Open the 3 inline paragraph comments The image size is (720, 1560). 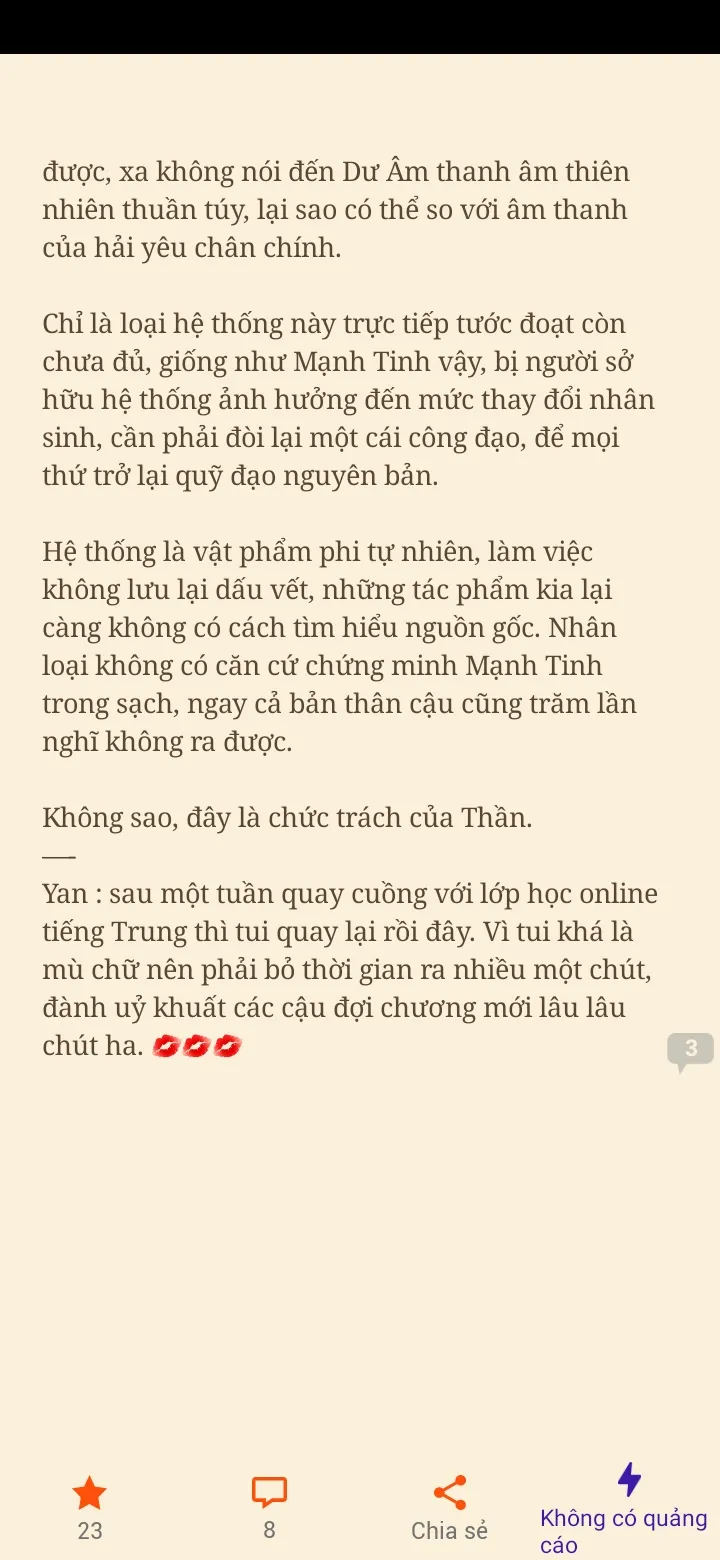(690, 1050)
